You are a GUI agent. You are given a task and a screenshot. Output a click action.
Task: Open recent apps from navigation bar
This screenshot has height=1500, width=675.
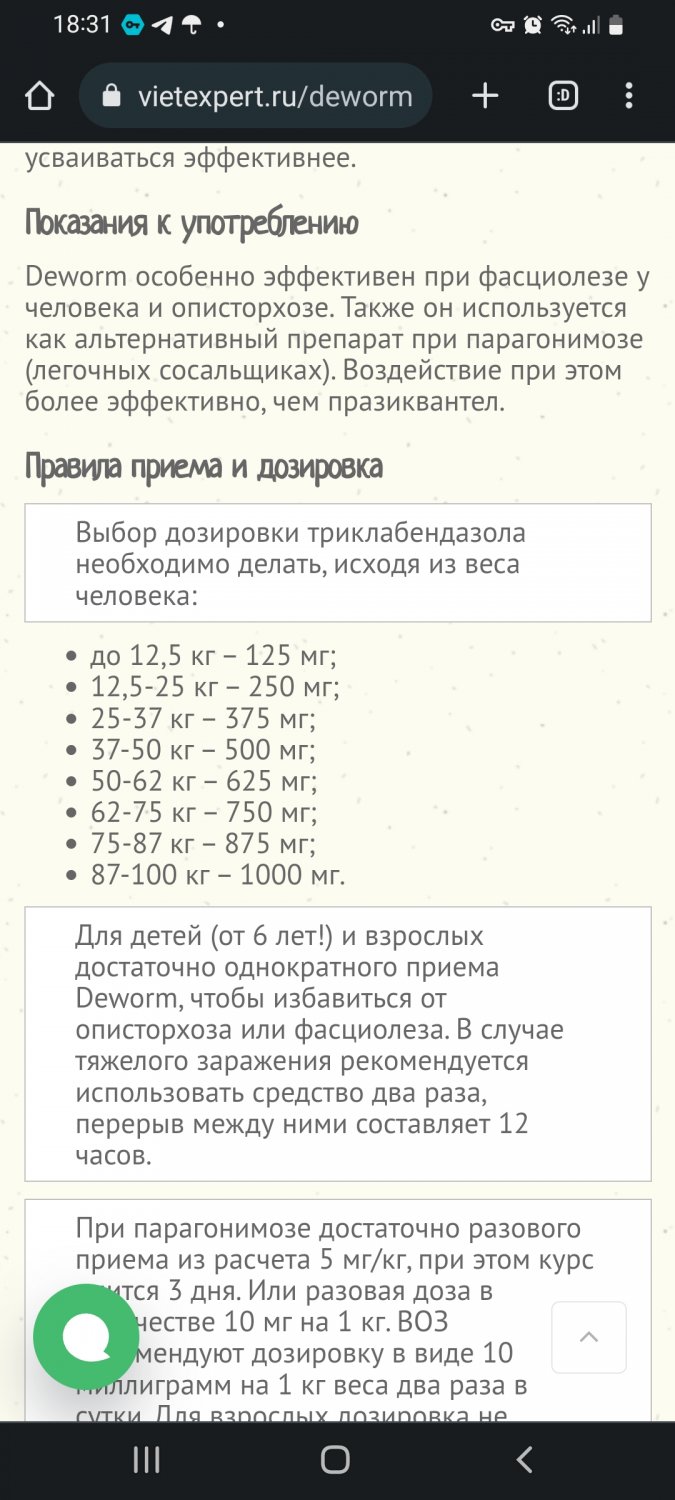click(x=147, y=1459)
